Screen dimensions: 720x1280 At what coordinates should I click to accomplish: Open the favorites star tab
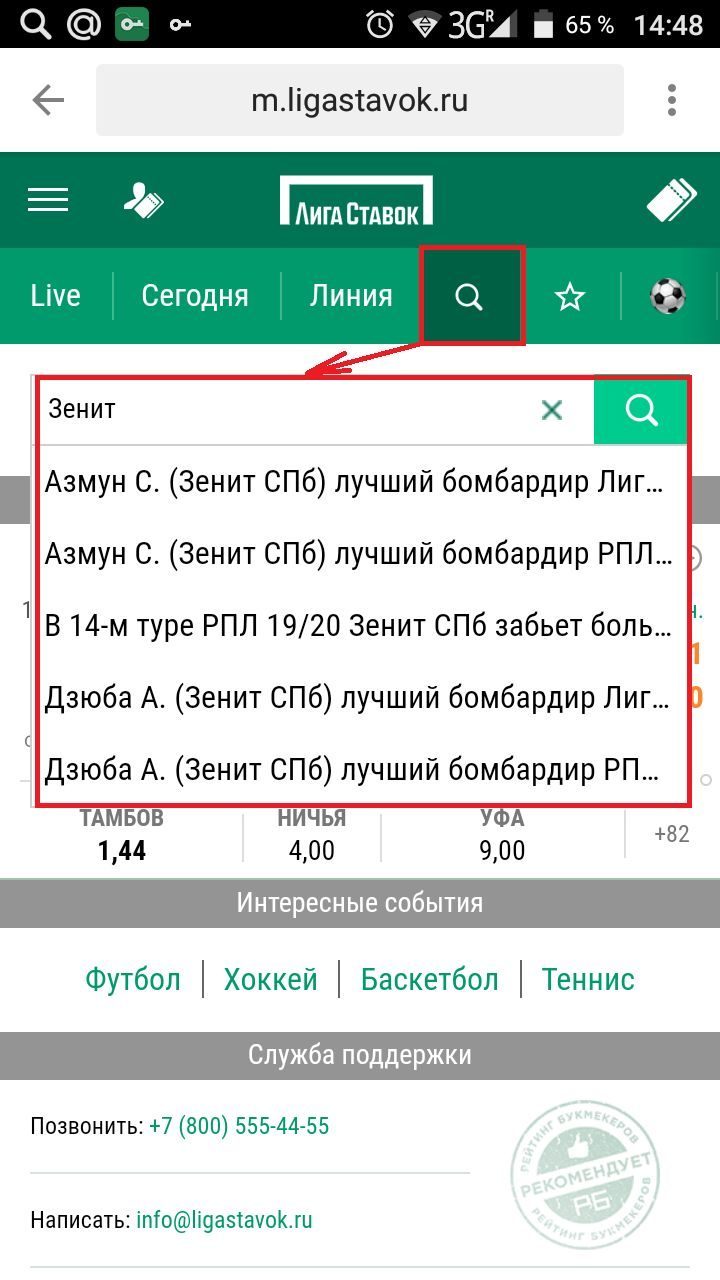570,296
